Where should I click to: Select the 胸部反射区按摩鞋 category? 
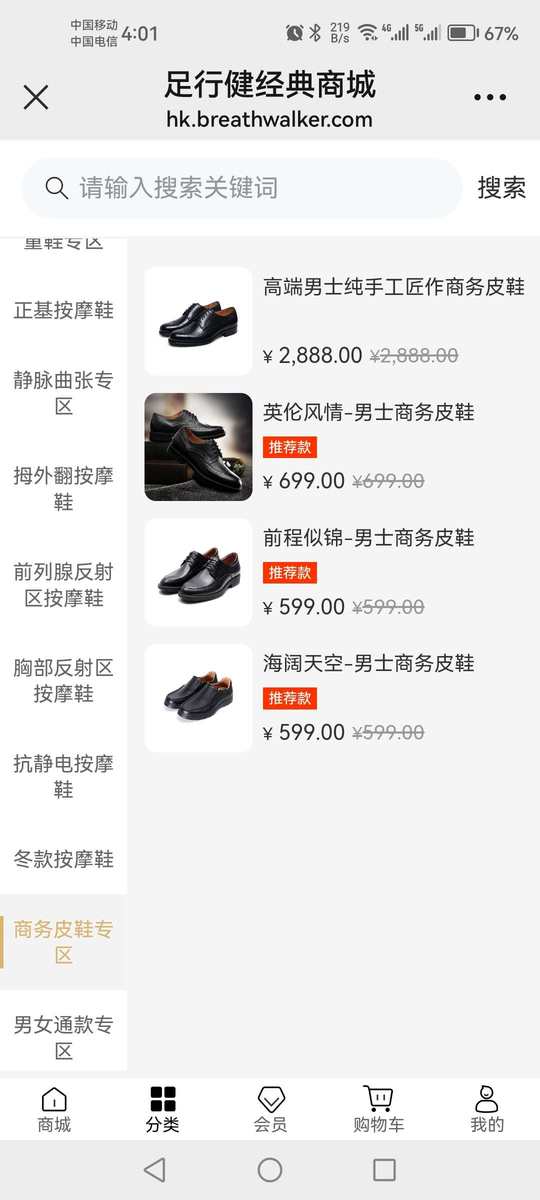pyautogui.click(x=63, y=681)
